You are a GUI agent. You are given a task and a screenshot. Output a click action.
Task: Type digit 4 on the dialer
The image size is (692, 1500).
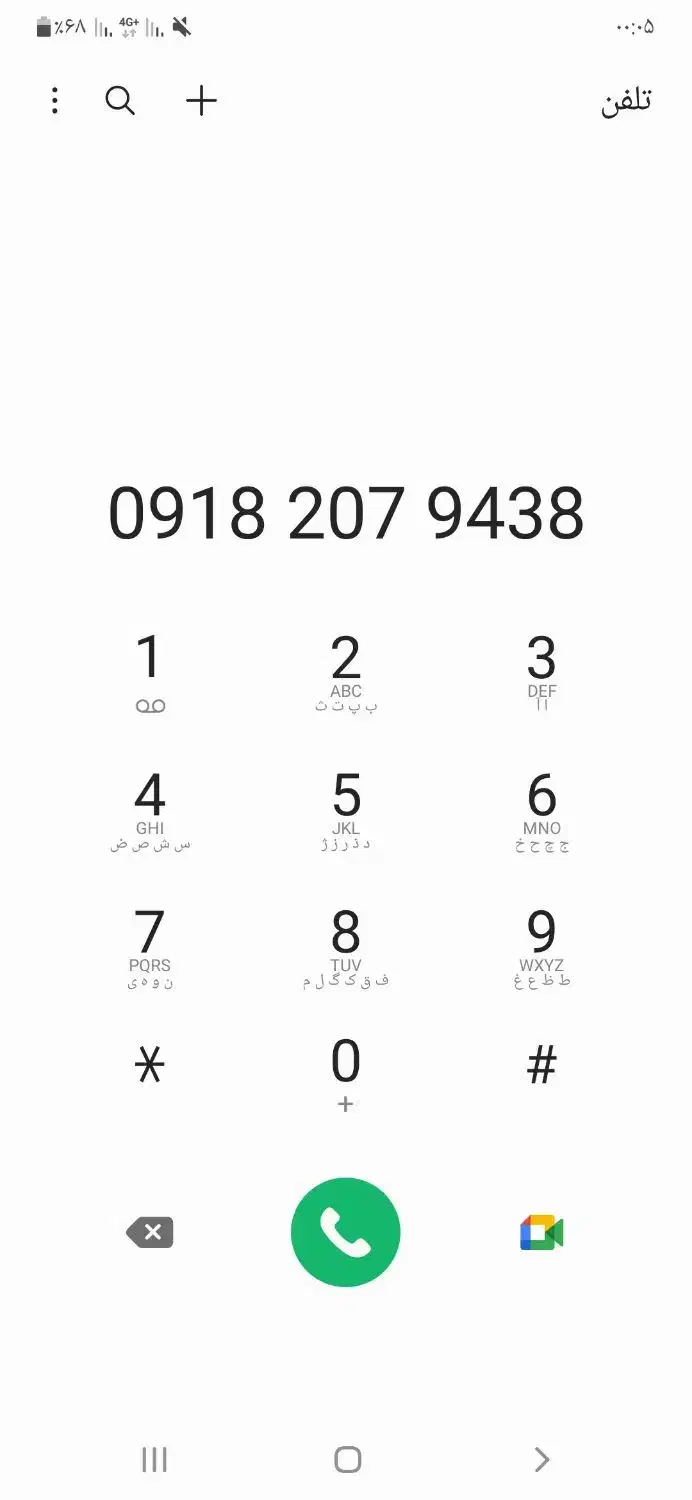tap(149, 810)
